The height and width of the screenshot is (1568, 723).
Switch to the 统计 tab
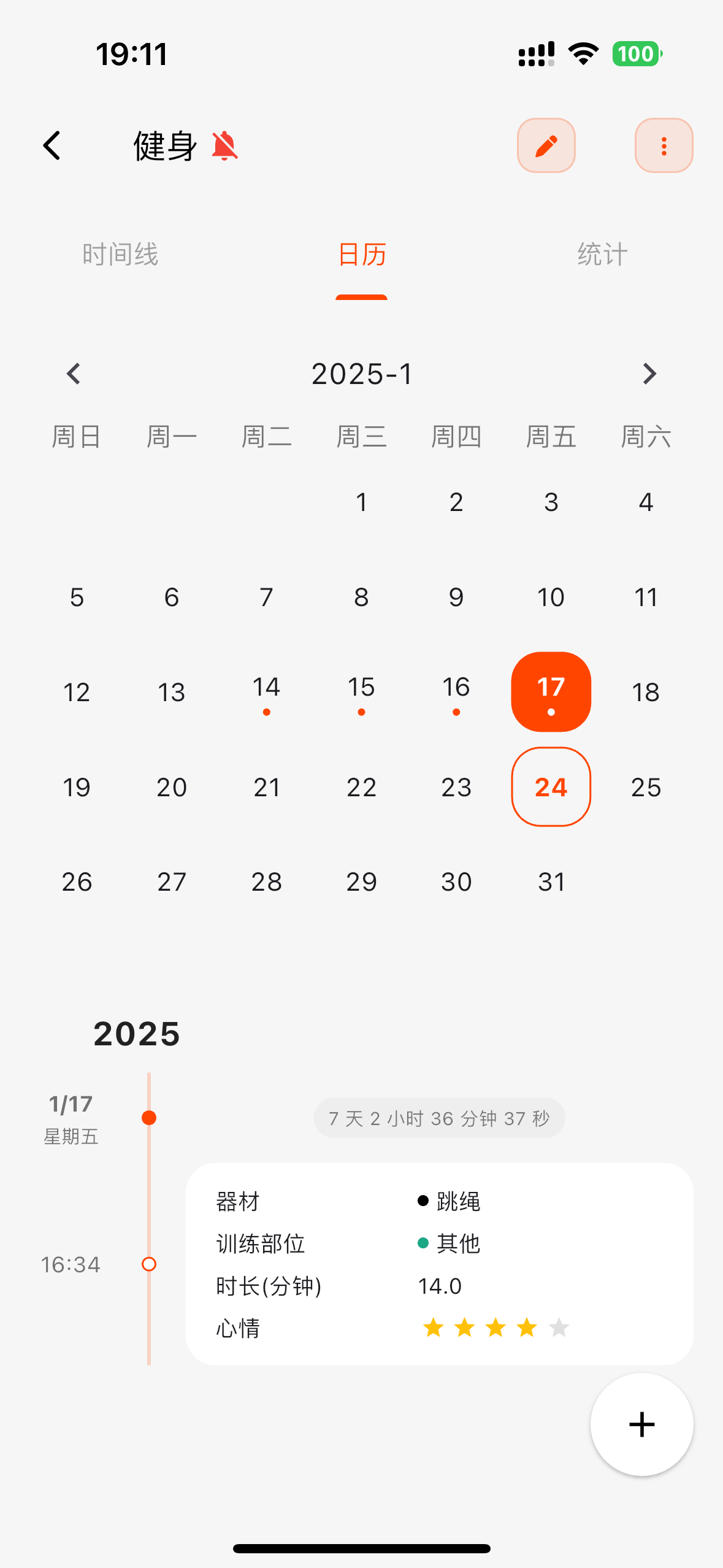602,254
